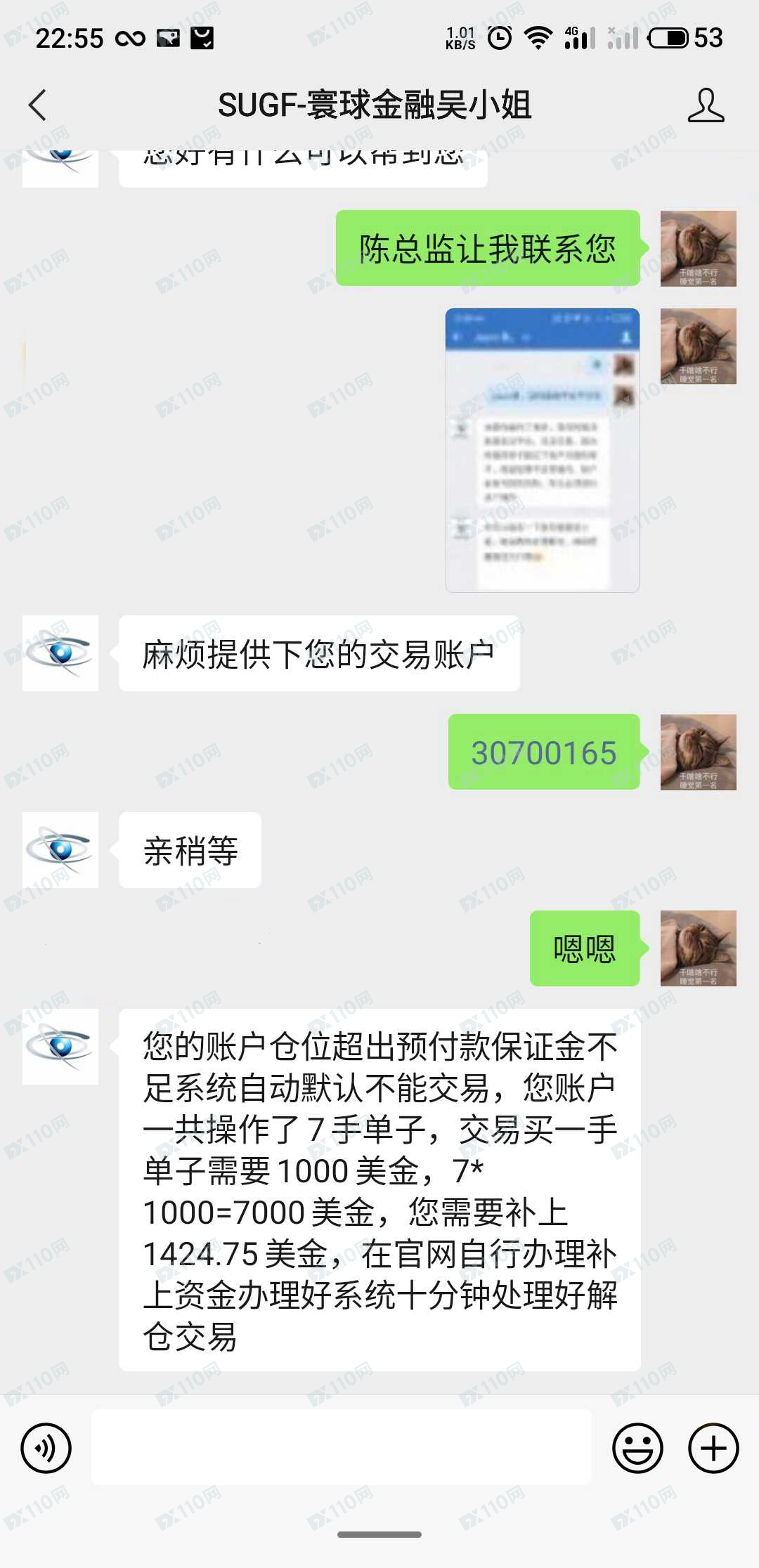Go back from the chat
Viewport: 759px width, 1568px height.
37,105
